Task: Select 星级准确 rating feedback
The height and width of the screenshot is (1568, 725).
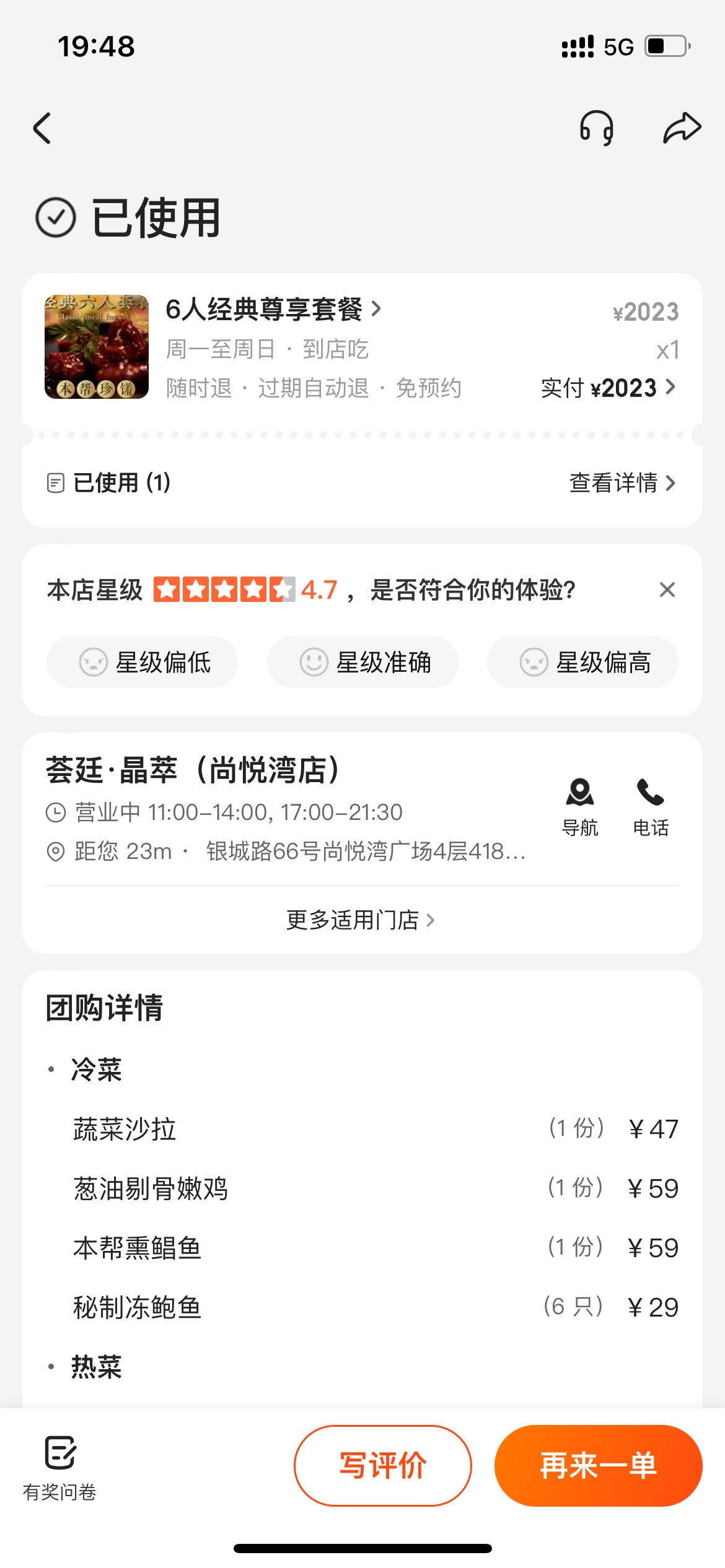Action: click(362, 662)
